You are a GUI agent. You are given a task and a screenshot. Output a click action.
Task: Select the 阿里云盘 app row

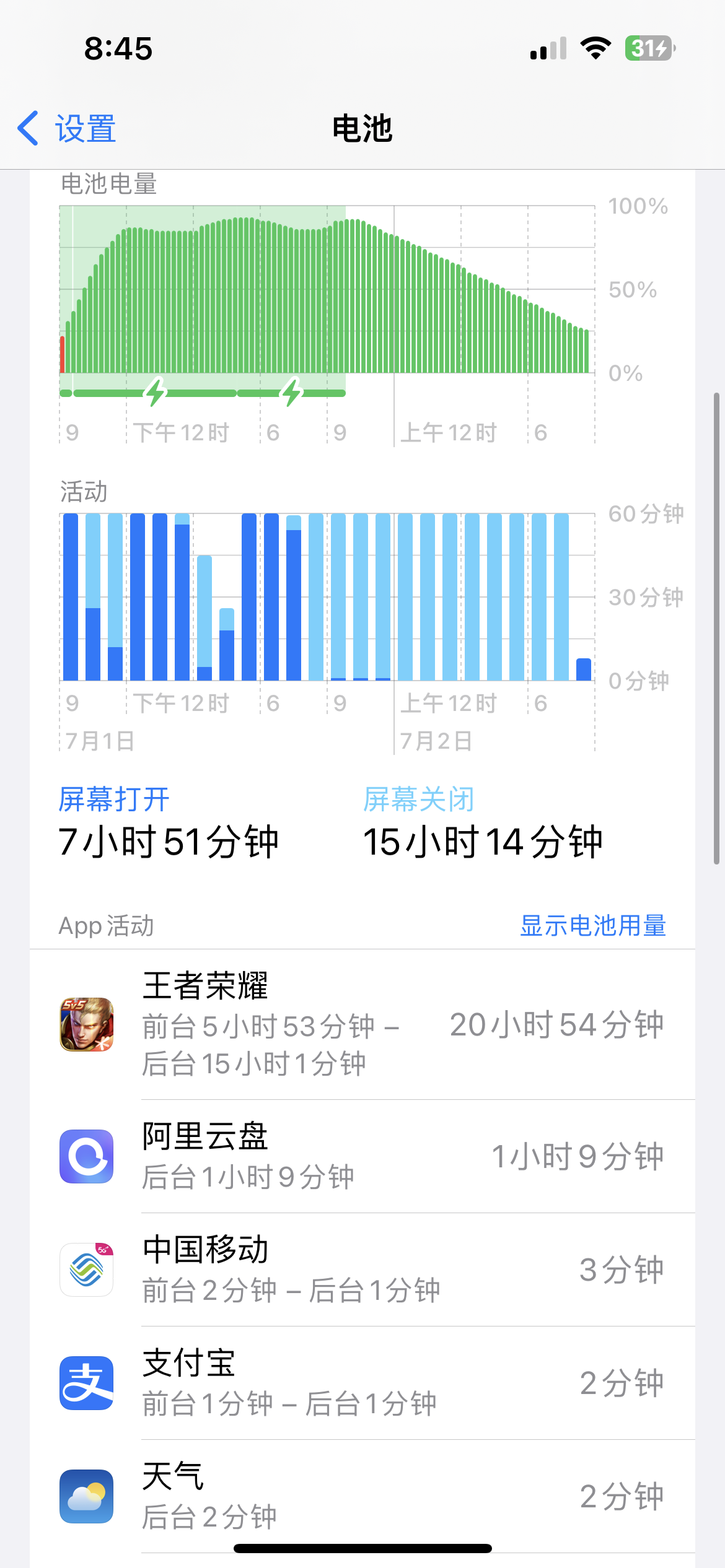(x=362, y=1156)
